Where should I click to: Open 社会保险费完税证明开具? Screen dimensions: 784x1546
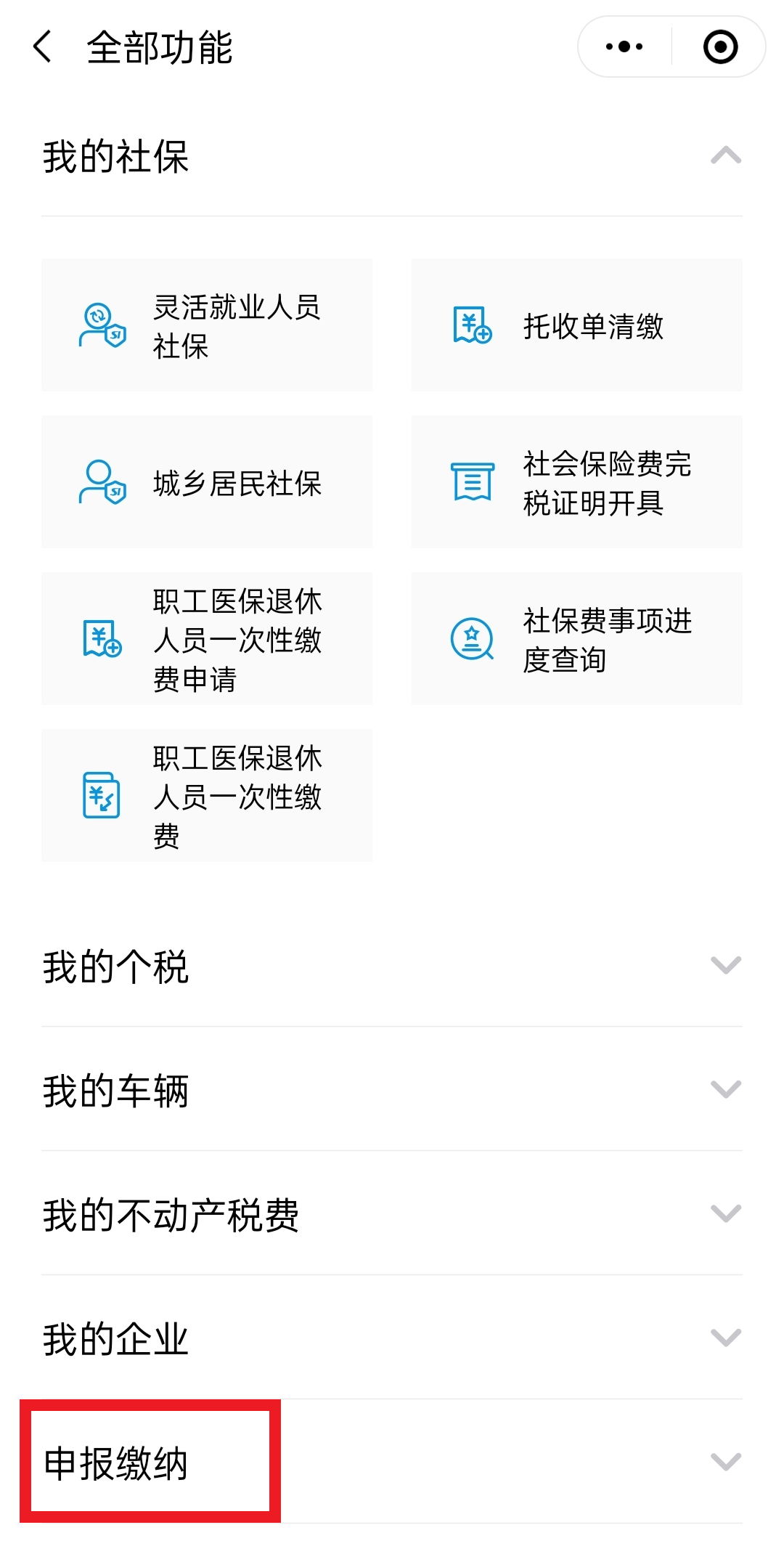(x=577, y=482)
